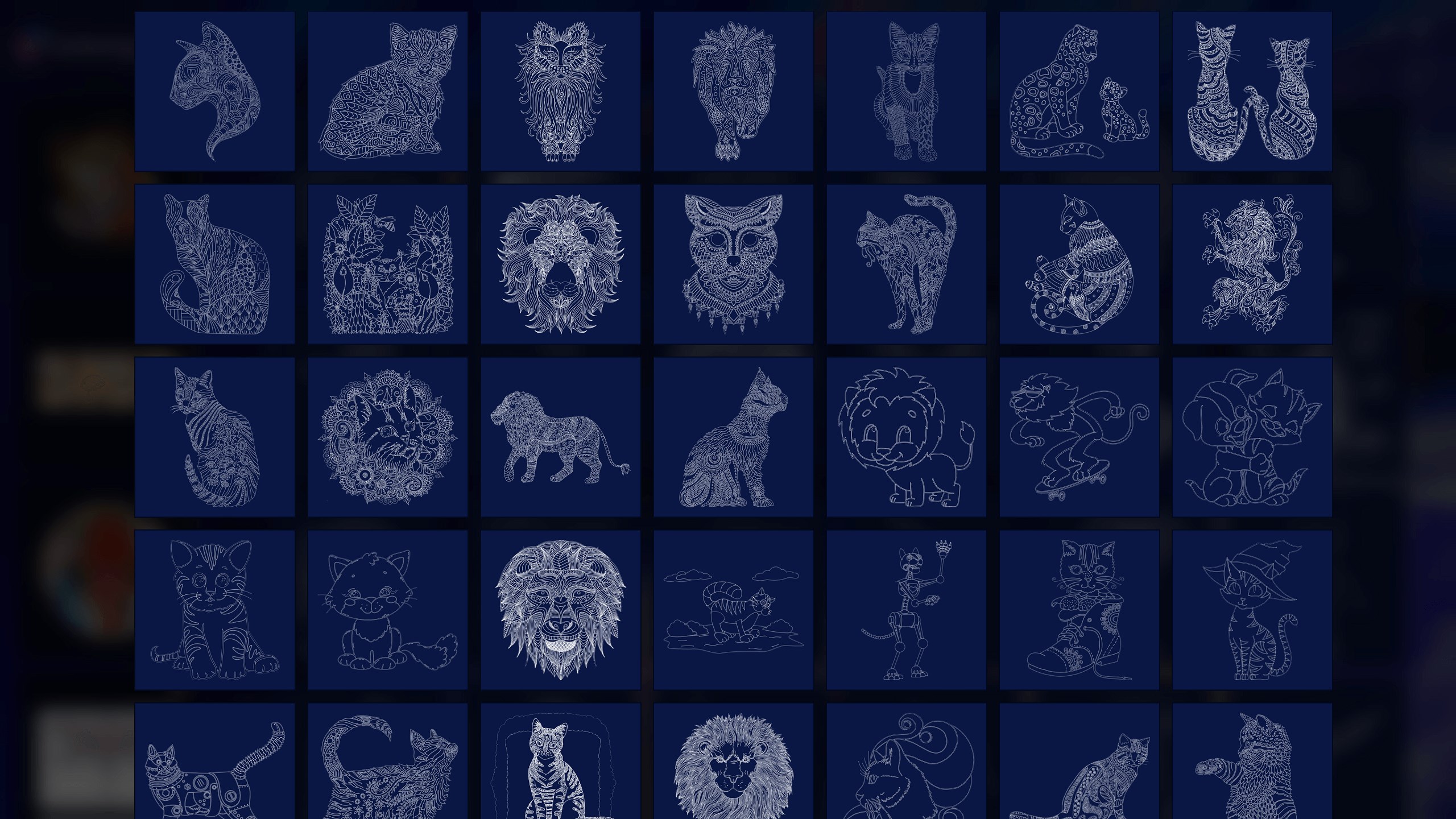
Task: Open the cat sitting in a boot
Action: coord(1079,610)
